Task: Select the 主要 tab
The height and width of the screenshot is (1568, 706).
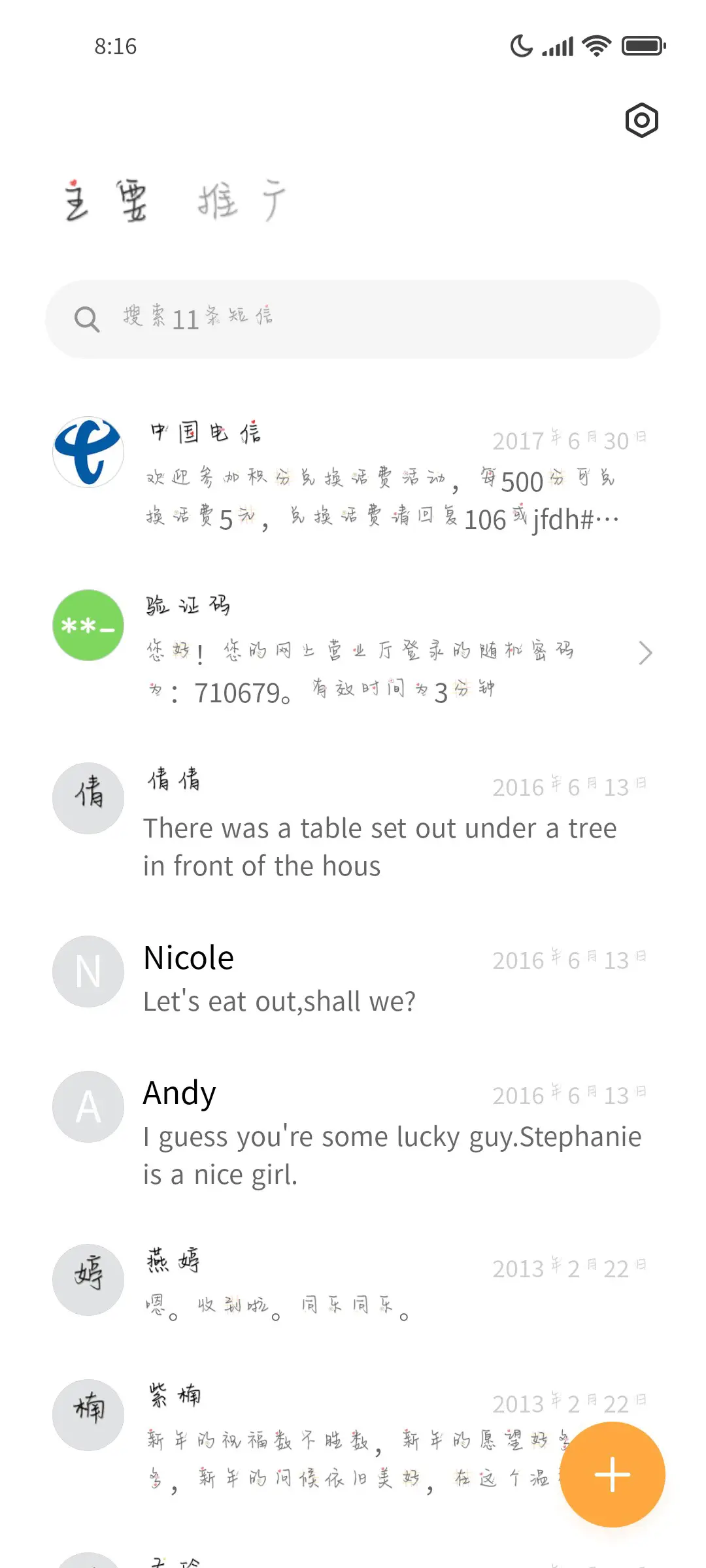Action: (x=105, y=199)
